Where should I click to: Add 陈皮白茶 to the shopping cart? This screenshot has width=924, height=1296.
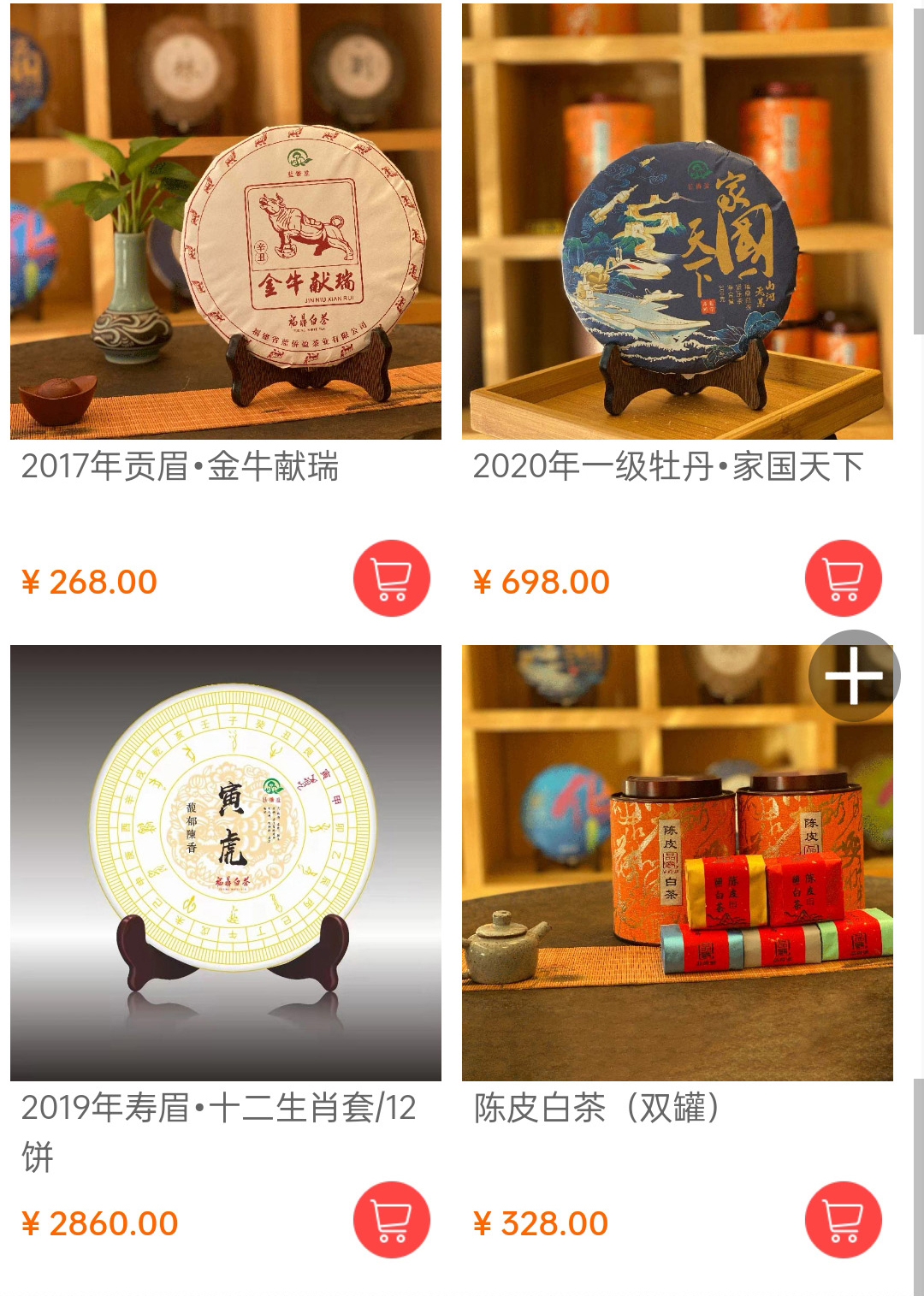click(843, 1220)
